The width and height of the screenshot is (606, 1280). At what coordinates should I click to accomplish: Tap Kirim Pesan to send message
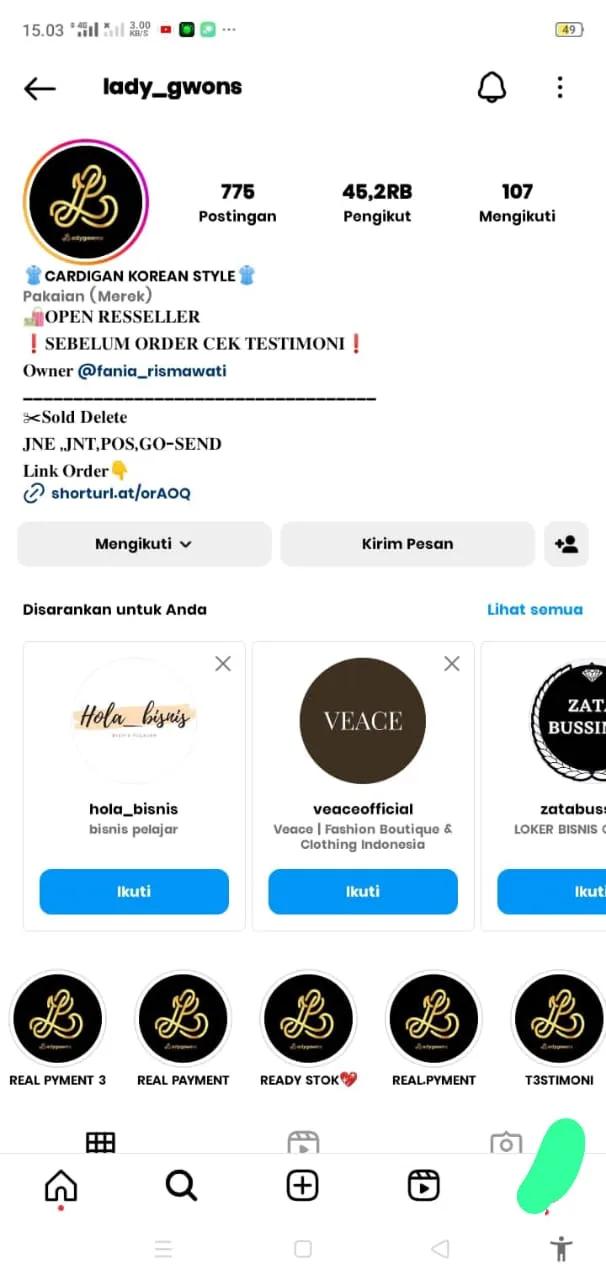pyautogui.click(x=407, y=544)
